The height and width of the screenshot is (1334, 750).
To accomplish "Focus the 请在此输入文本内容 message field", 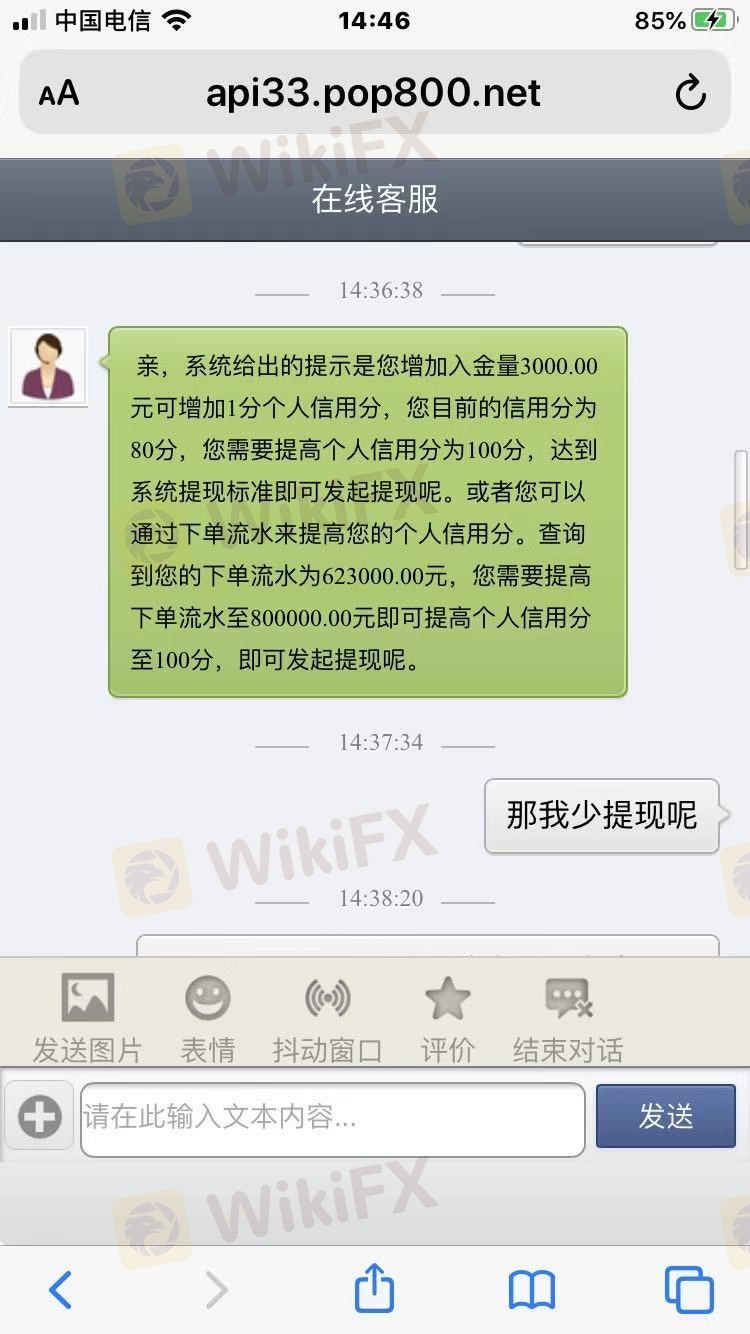I will coord(332,1118).
